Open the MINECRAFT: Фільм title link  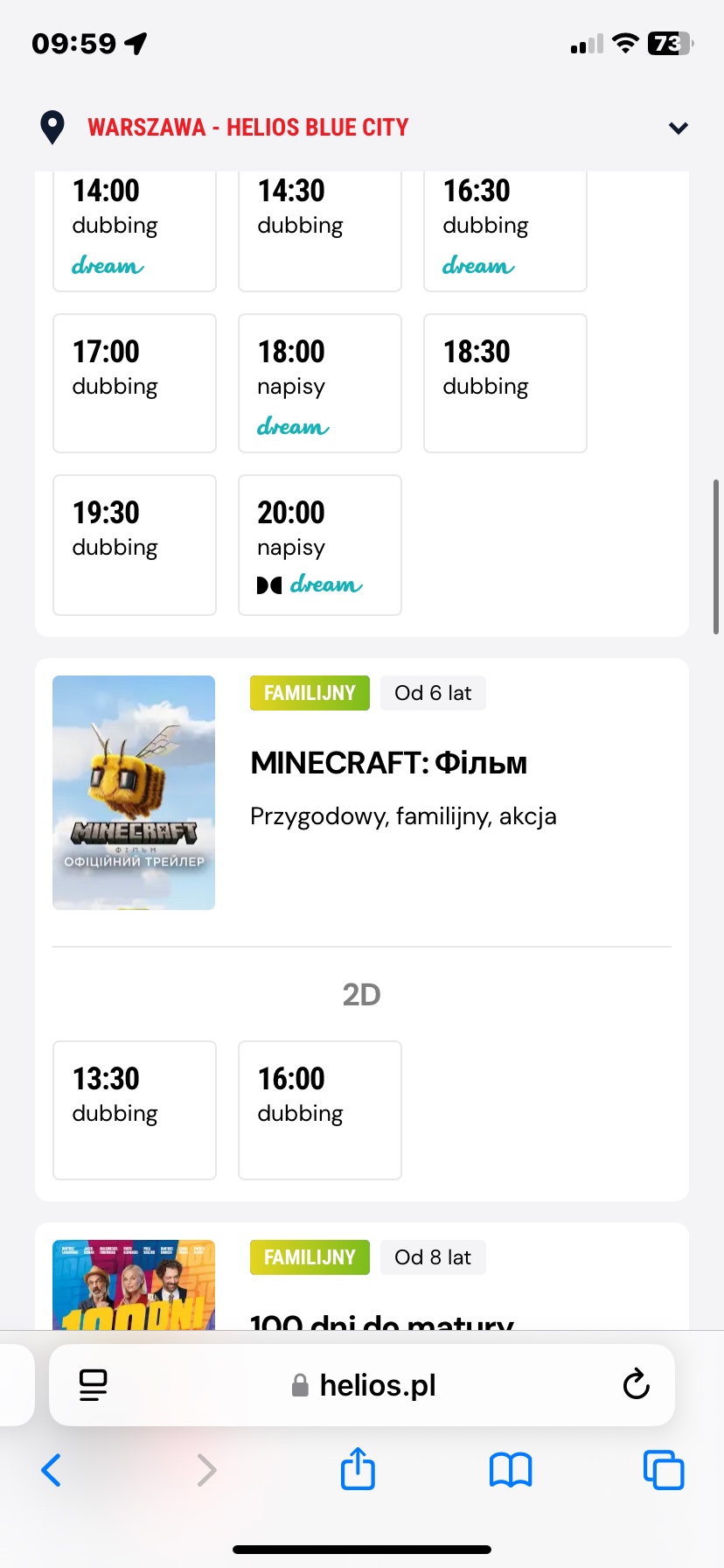click(389, 763)
